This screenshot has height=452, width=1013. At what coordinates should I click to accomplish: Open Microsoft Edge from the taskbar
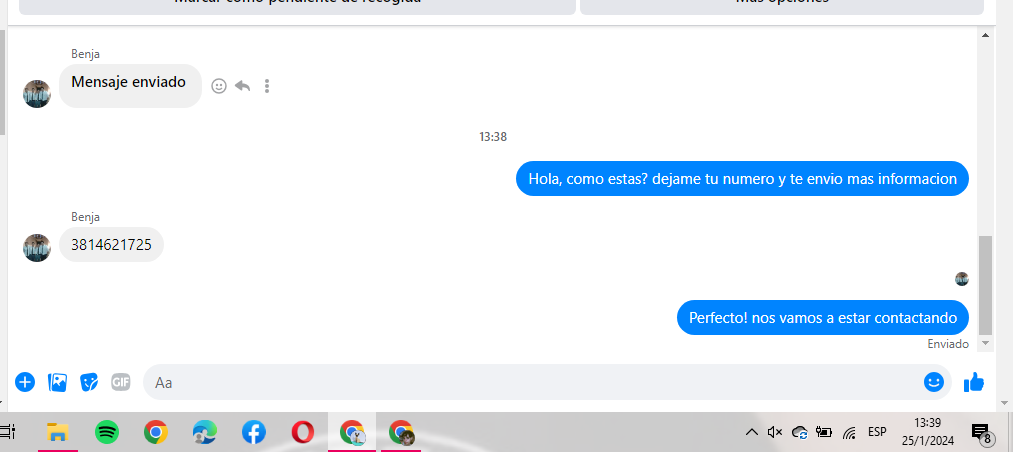(205, 432)
